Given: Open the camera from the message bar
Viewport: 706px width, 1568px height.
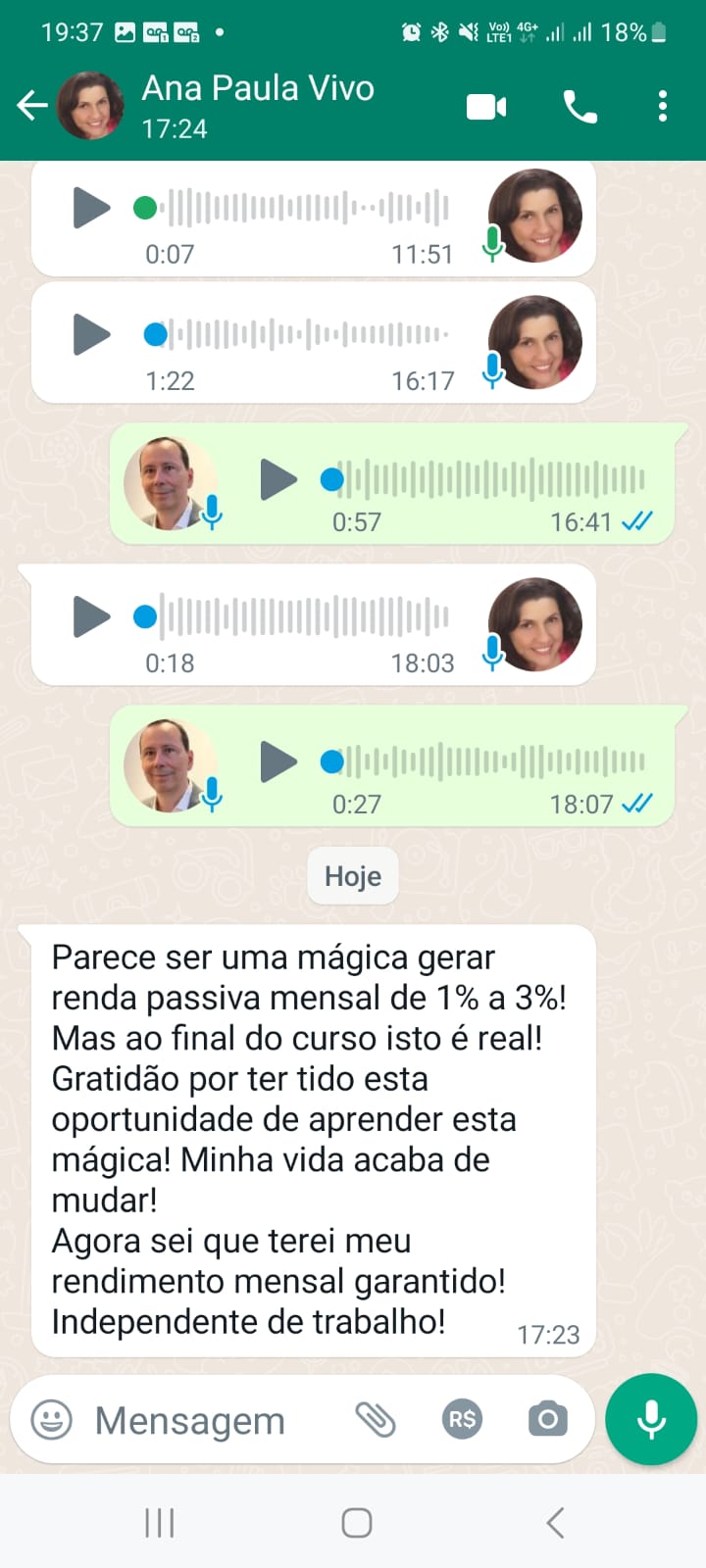Looking at the screenshot, I should [547, 1419].
